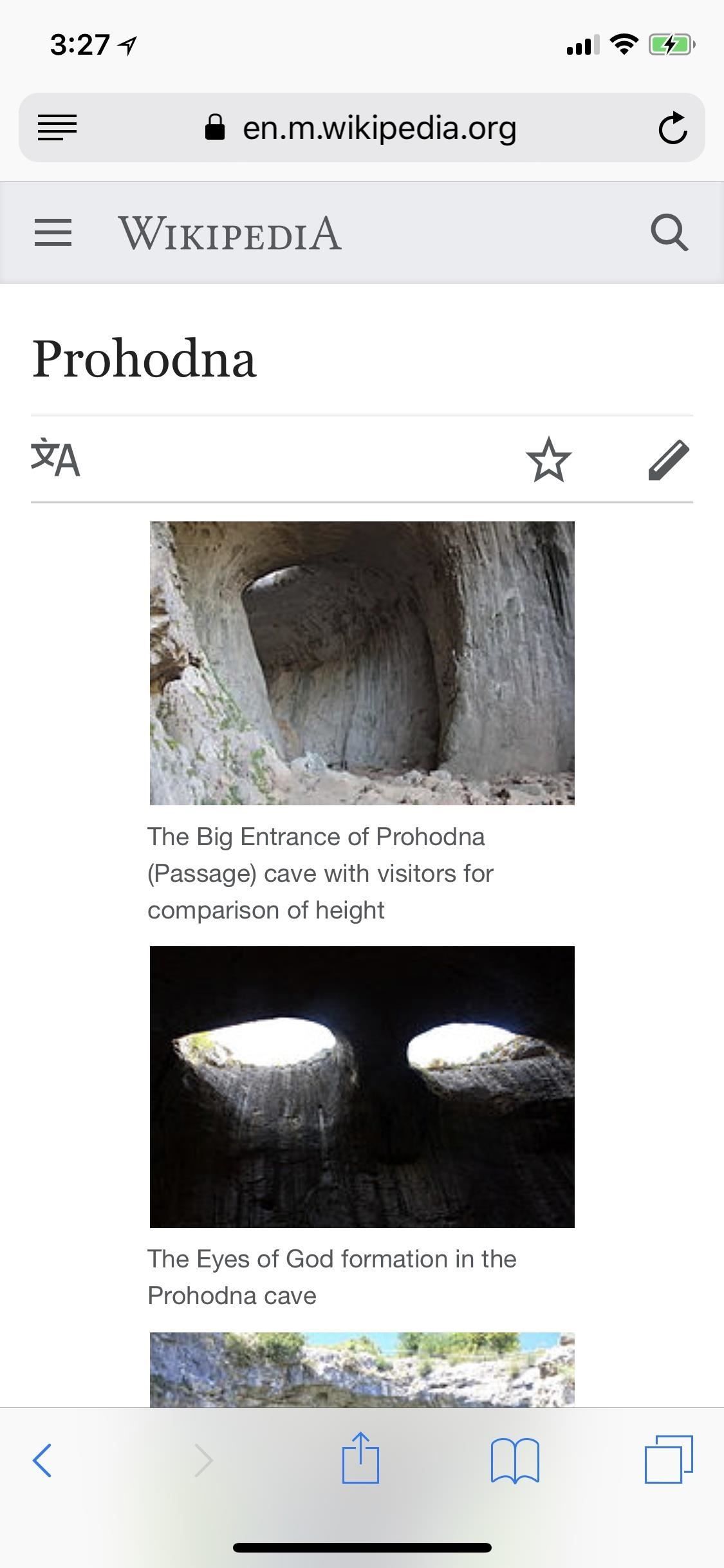
Task: Add Prohodna to watchlist star
Action: click(x=548, y=460)
